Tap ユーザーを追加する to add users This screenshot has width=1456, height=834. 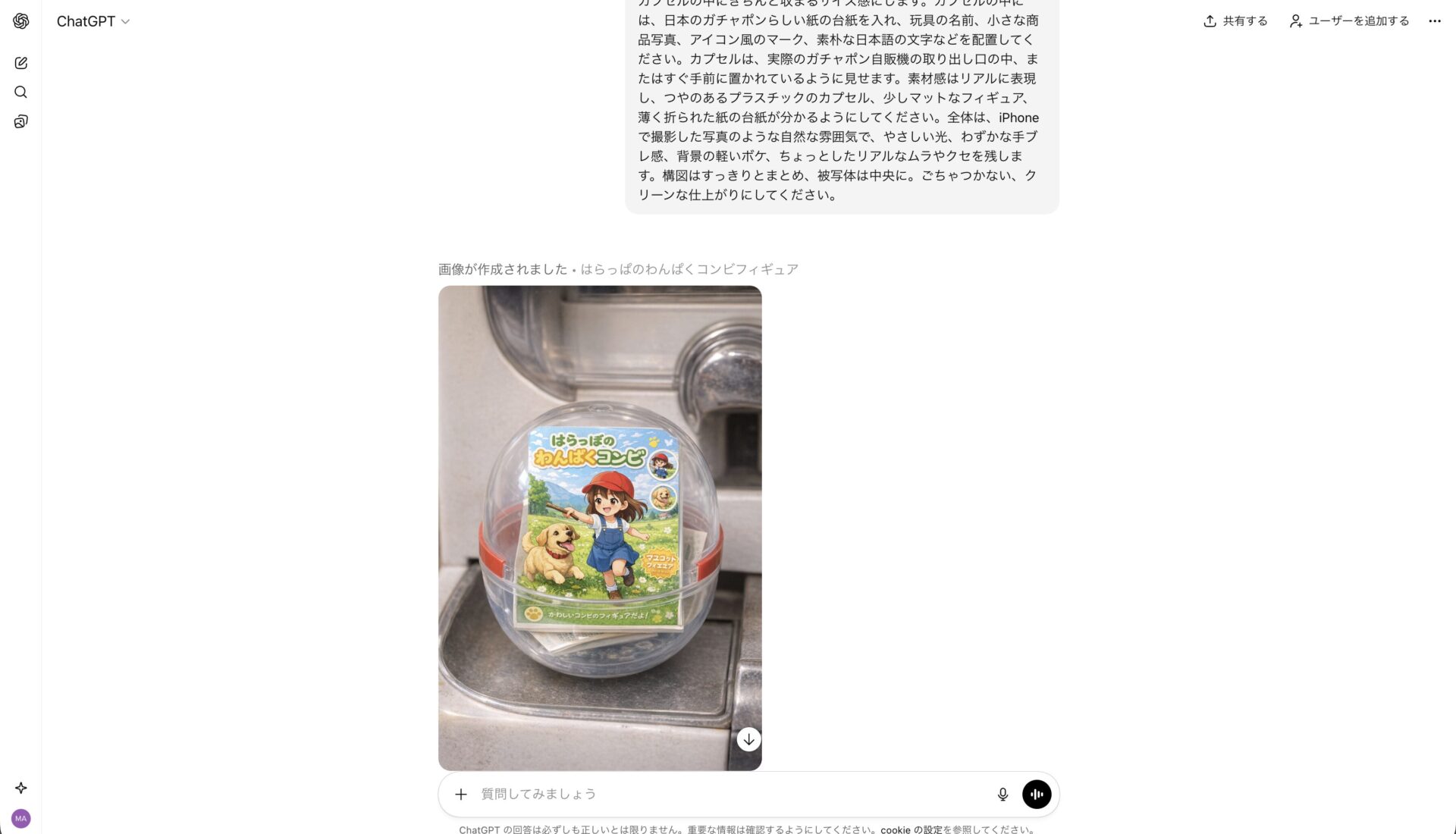coord(1349,21)
